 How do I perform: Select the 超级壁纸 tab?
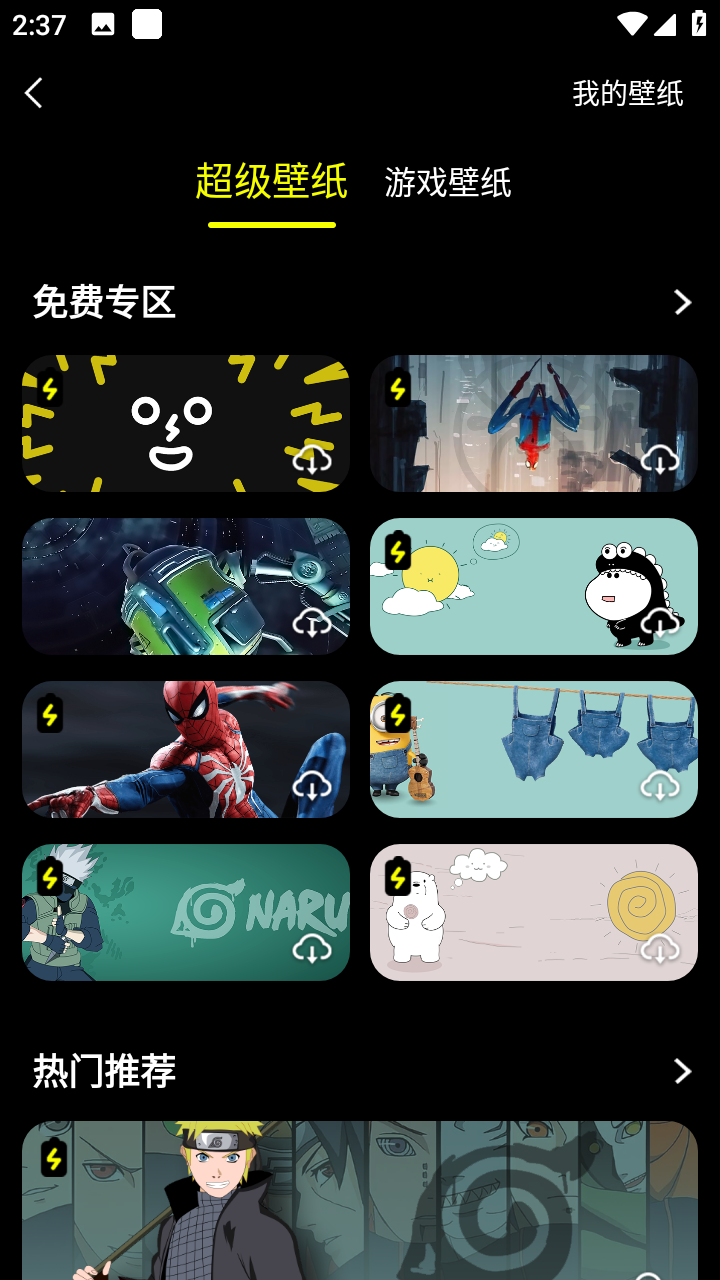click(x=271, y=182)
